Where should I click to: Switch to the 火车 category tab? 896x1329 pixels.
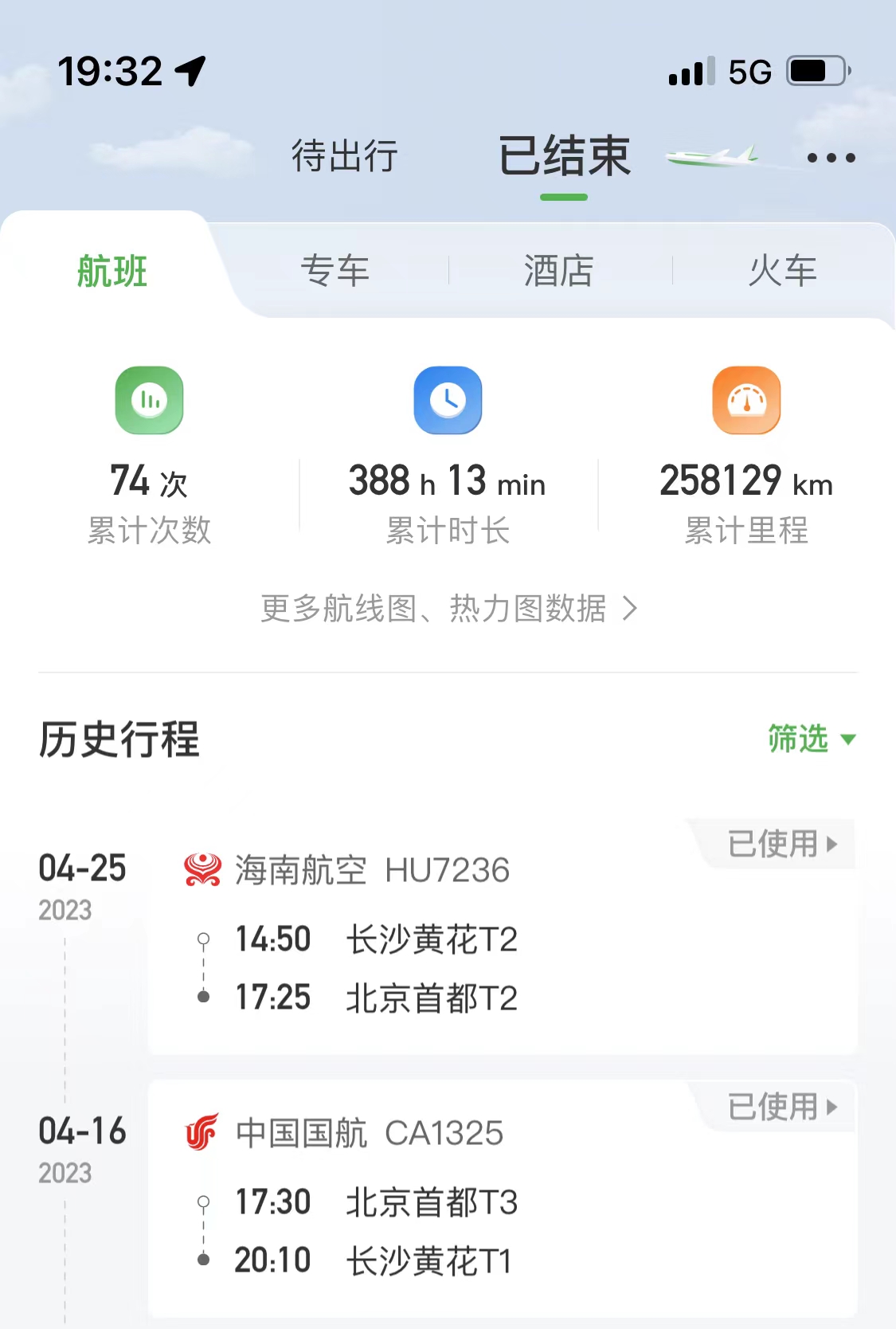(783, 271)
